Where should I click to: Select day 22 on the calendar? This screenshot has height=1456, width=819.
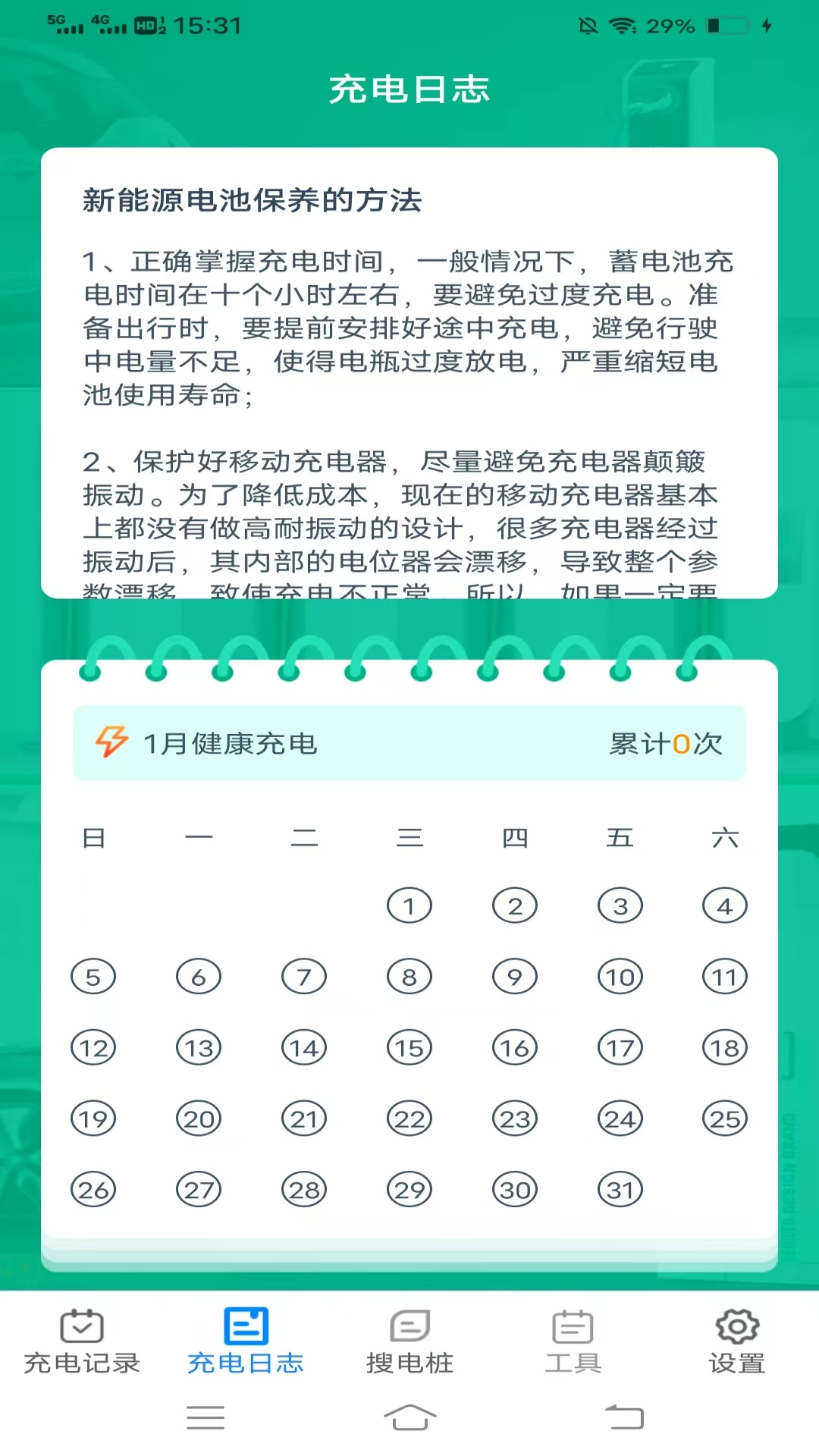coord(409,1119)
